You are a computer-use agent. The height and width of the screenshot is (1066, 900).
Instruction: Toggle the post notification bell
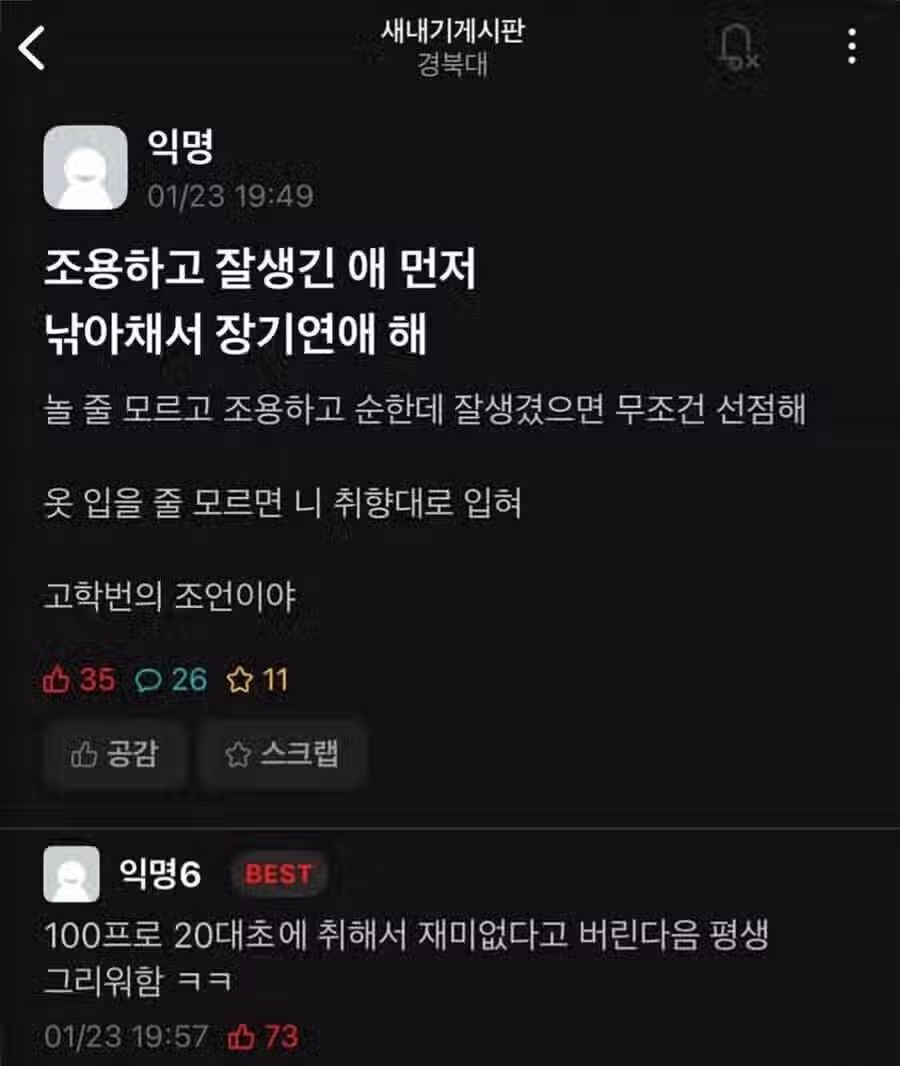point(737,47)
